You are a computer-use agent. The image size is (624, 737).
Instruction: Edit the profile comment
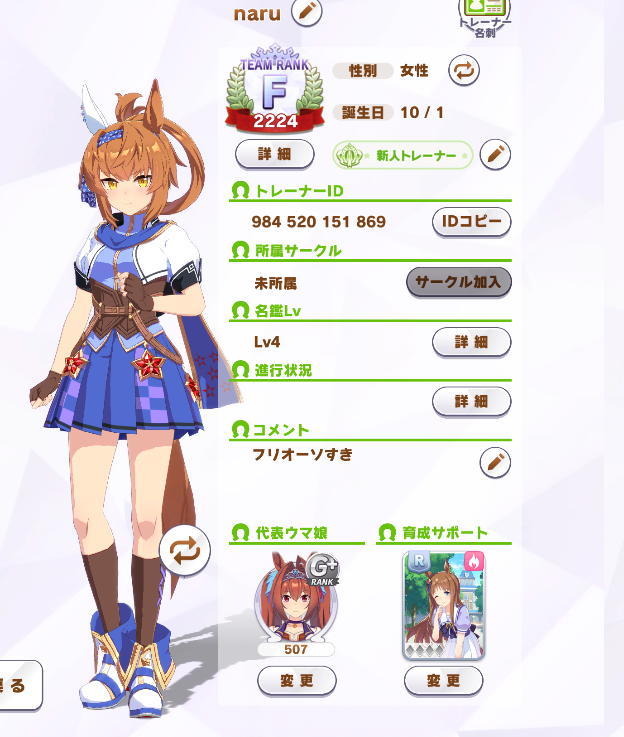[496, 462]
